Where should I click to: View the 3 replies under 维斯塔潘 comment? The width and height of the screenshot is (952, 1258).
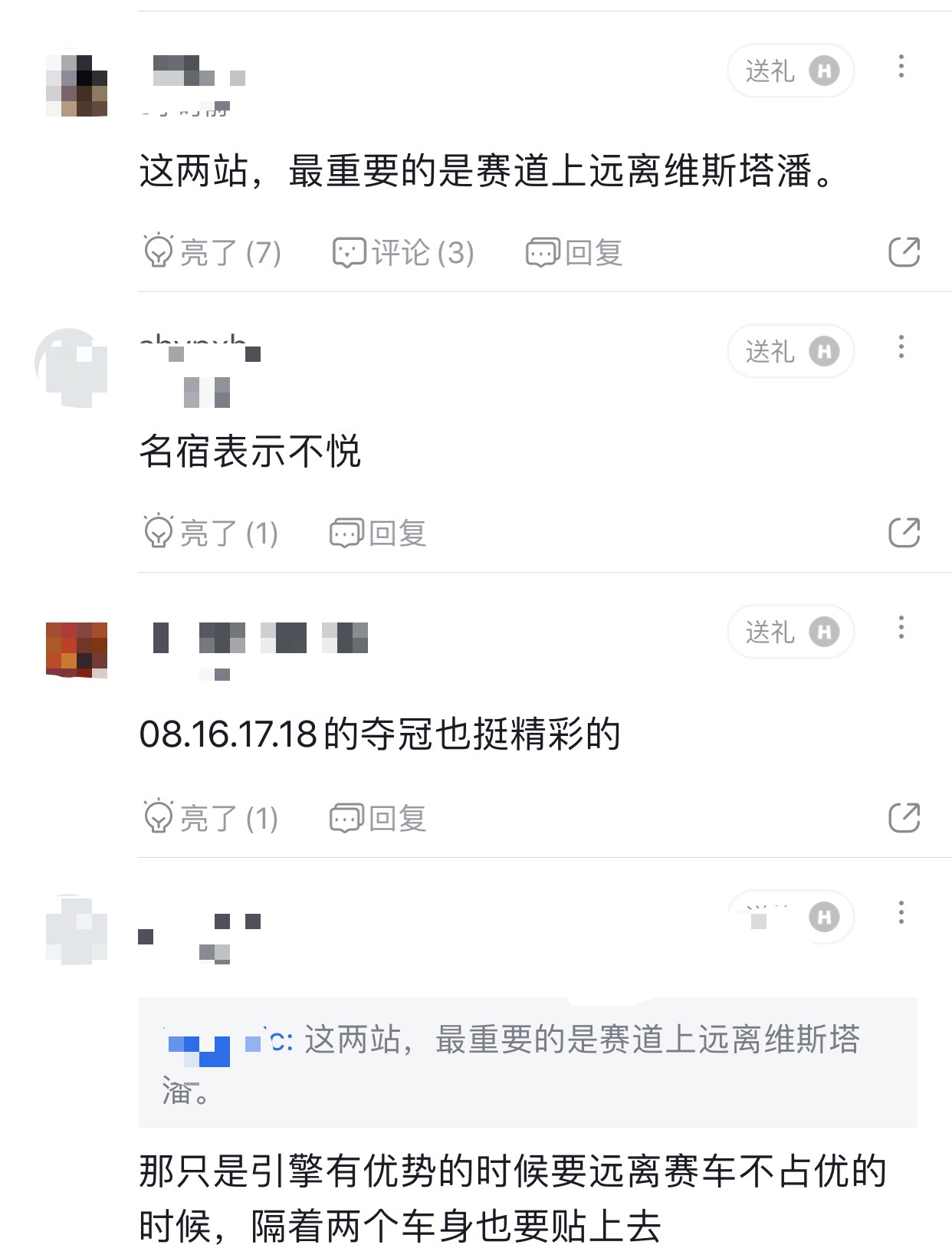[403, 252]
